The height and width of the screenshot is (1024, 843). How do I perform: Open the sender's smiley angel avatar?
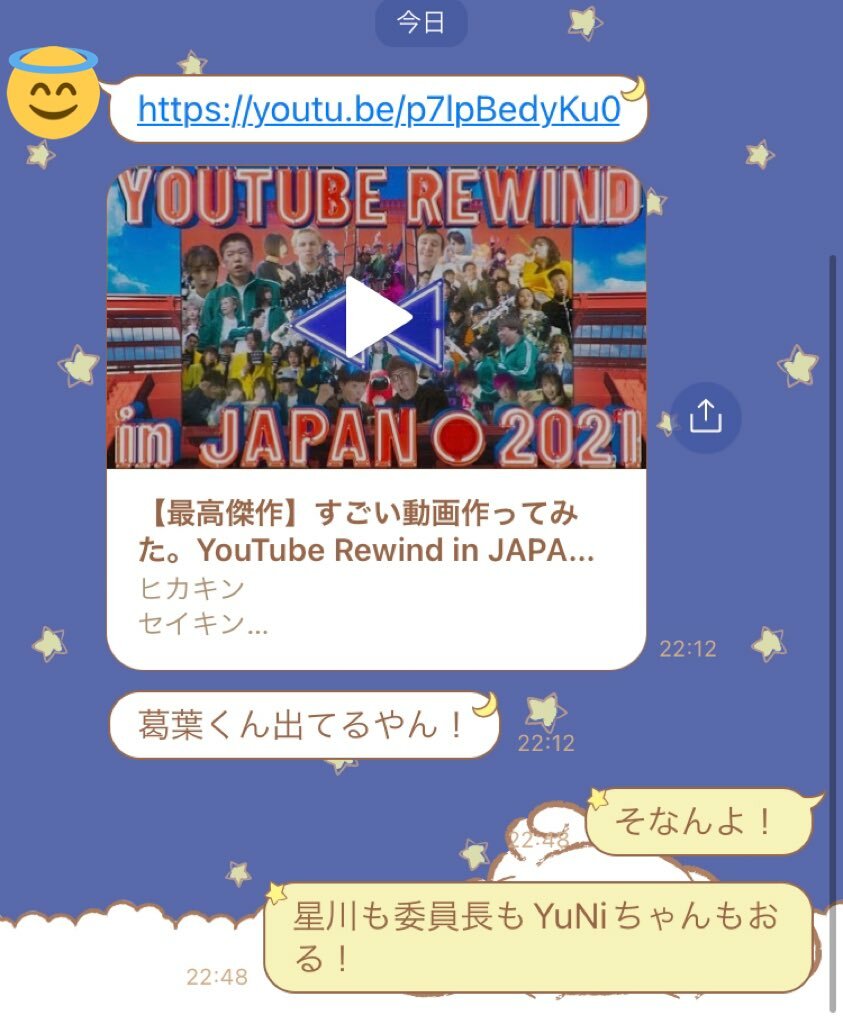[x=53, y=91]
